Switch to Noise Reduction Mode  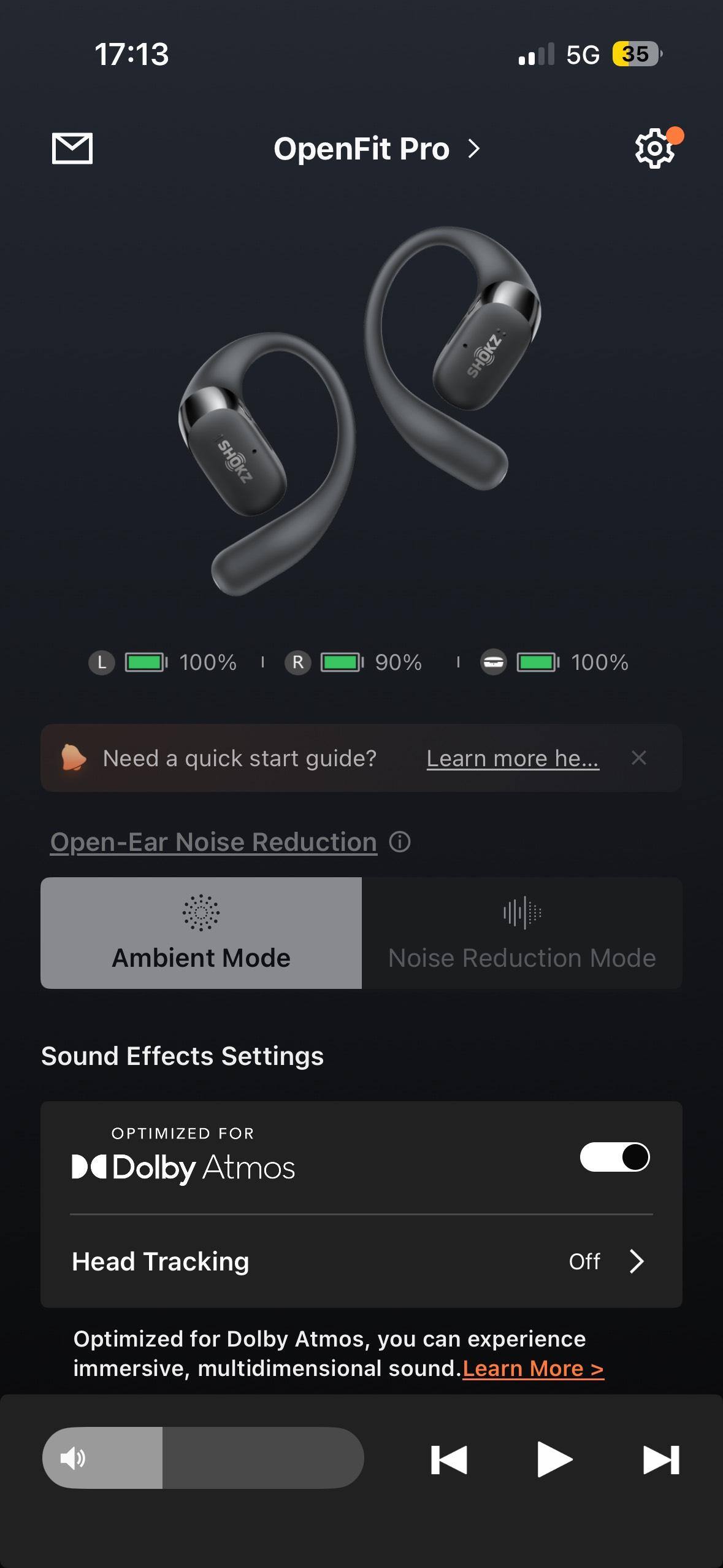click(522, 933)
